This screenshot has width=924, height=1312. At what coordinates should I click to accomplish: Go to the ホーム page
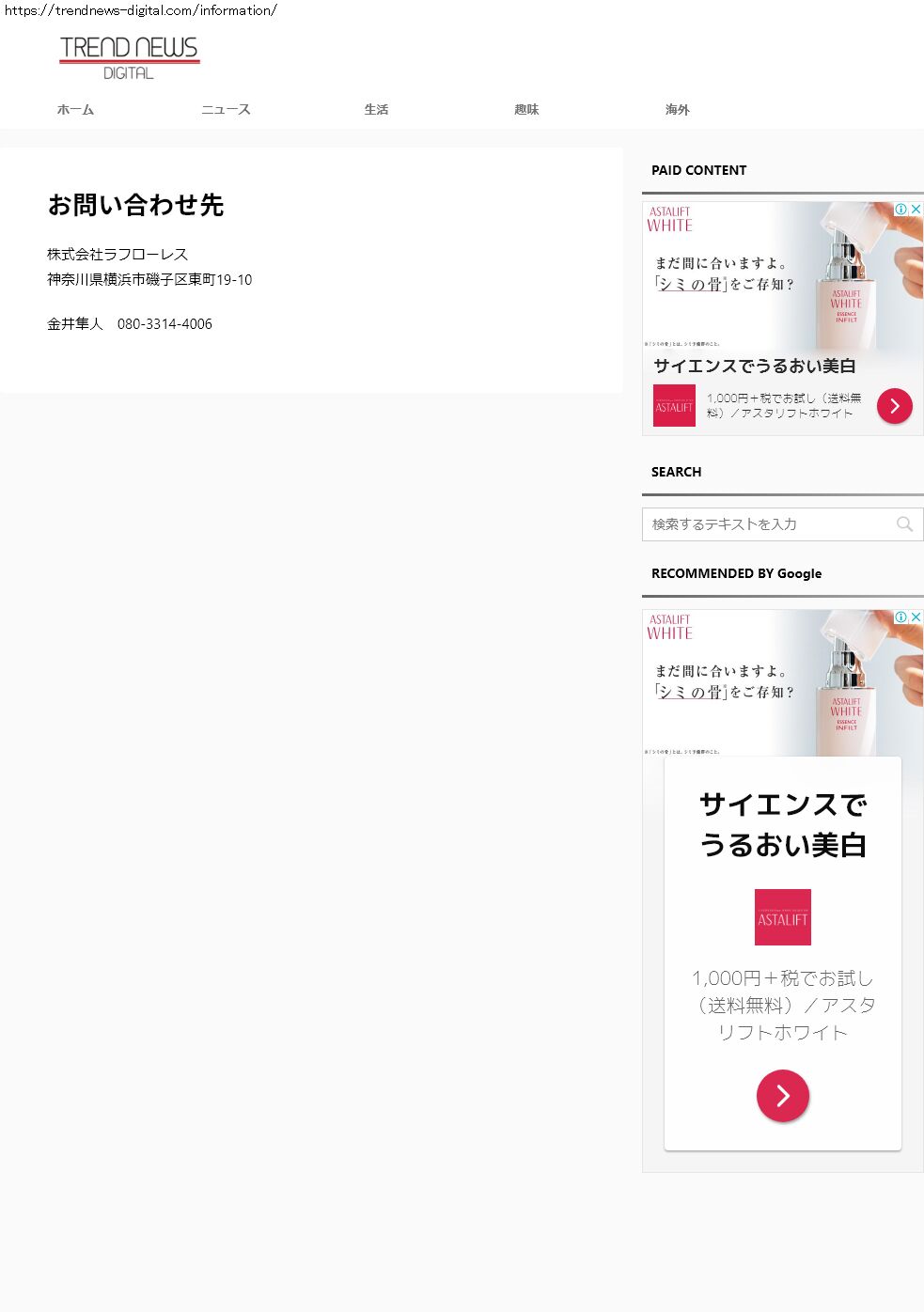pyautogui.click(x=75, y=110)
